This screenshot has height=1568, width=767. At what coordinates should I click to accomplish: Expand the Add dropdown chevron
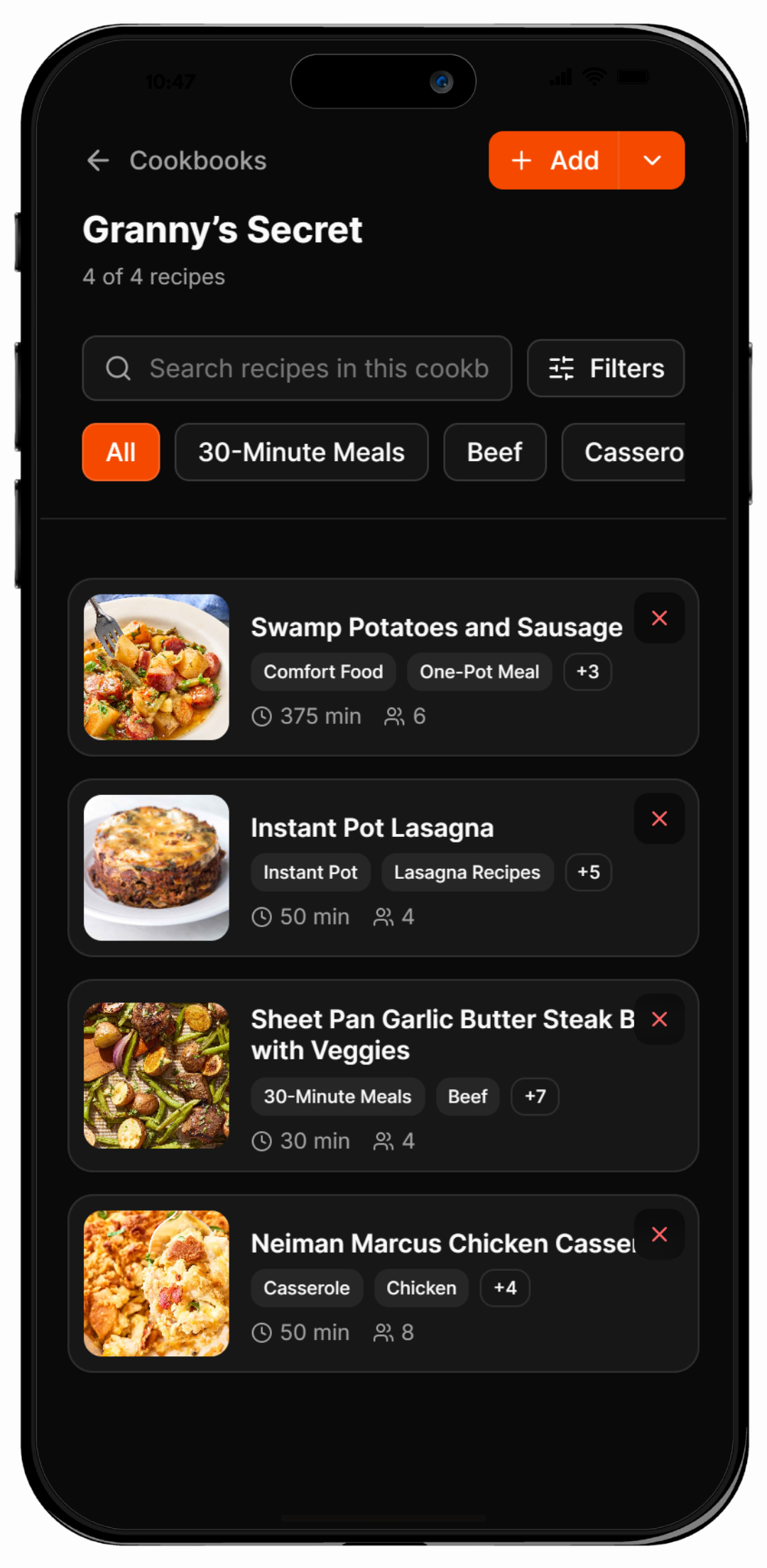(x=652, y=161)
